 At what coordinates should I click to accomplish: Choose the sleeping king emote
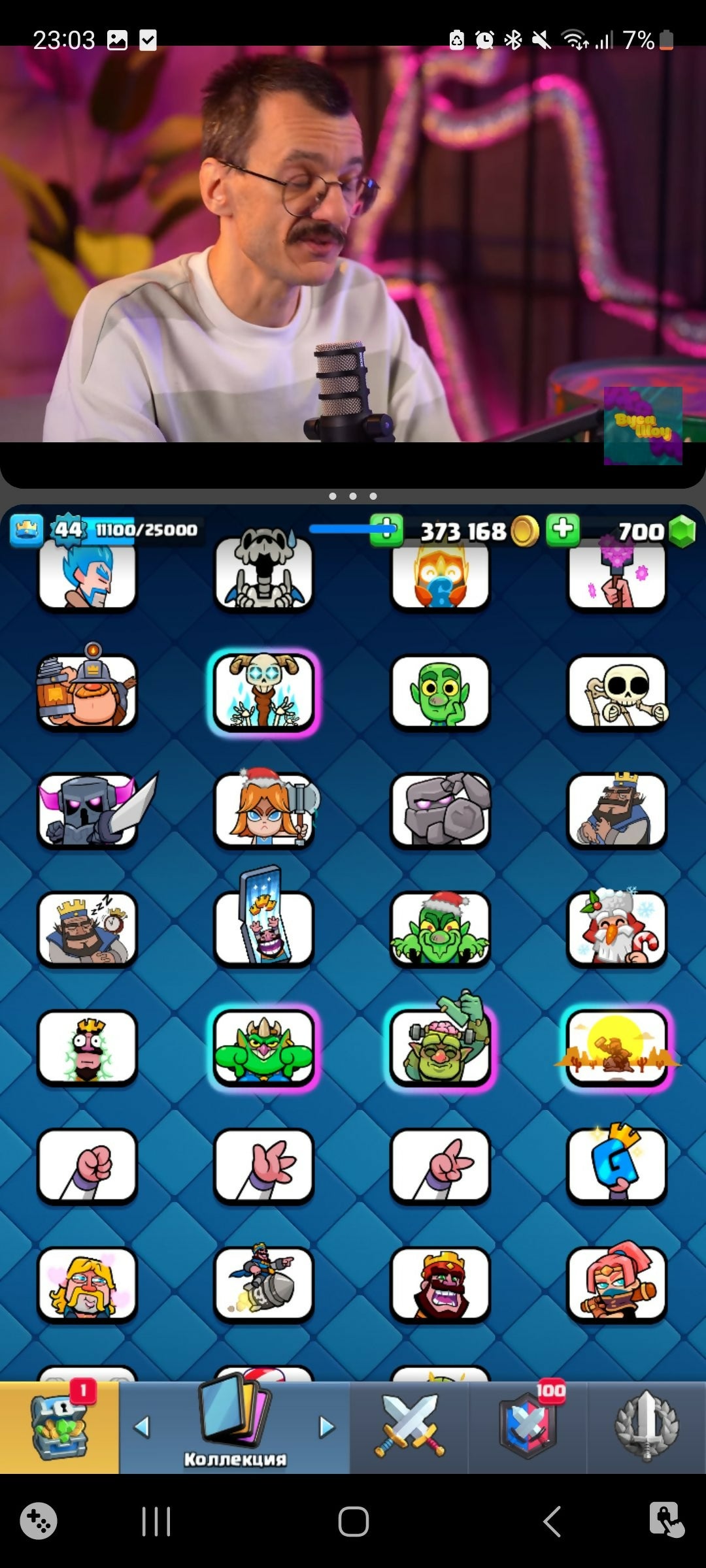[x=88, y=928]
